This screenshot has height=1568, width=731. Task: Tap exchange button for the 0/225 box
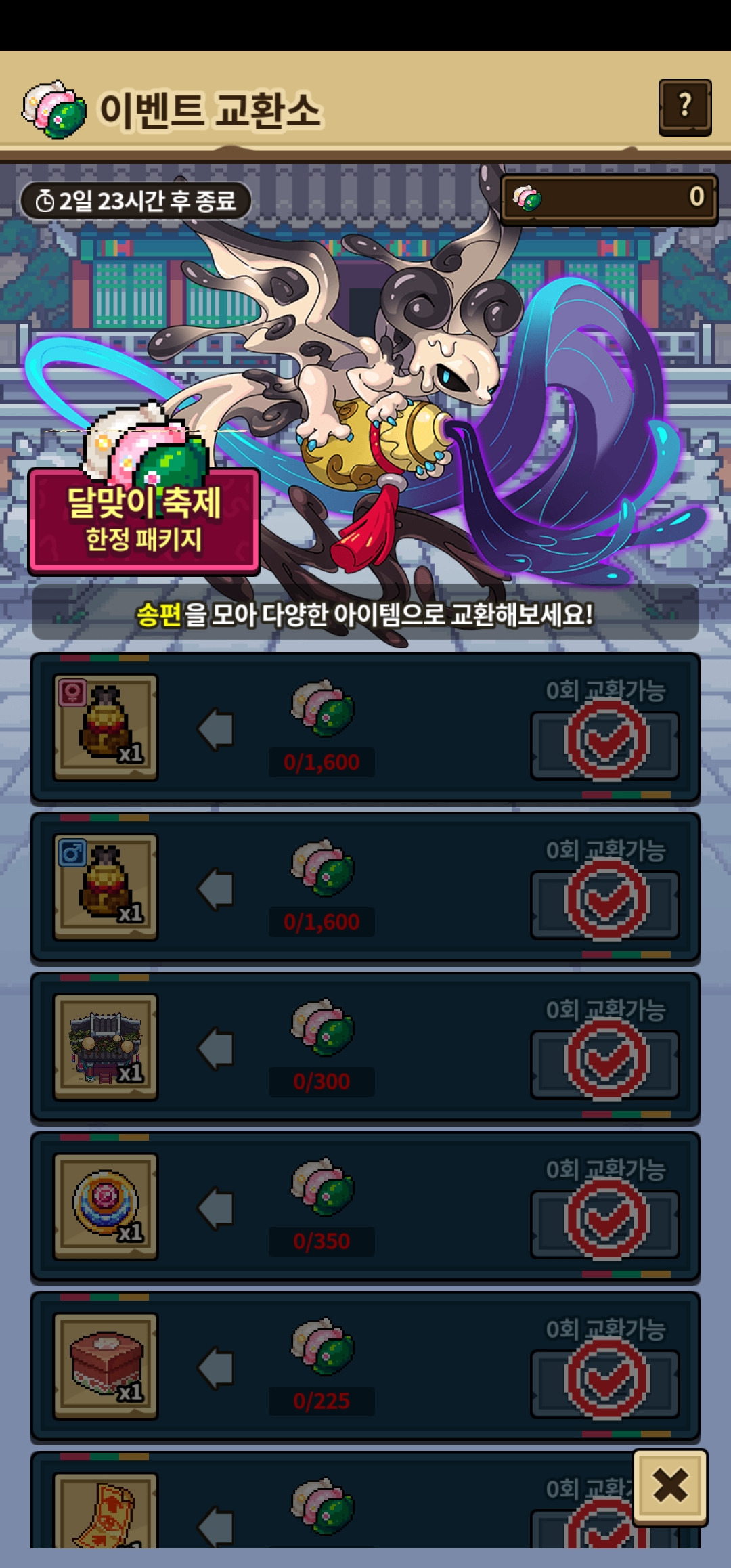605,1384
